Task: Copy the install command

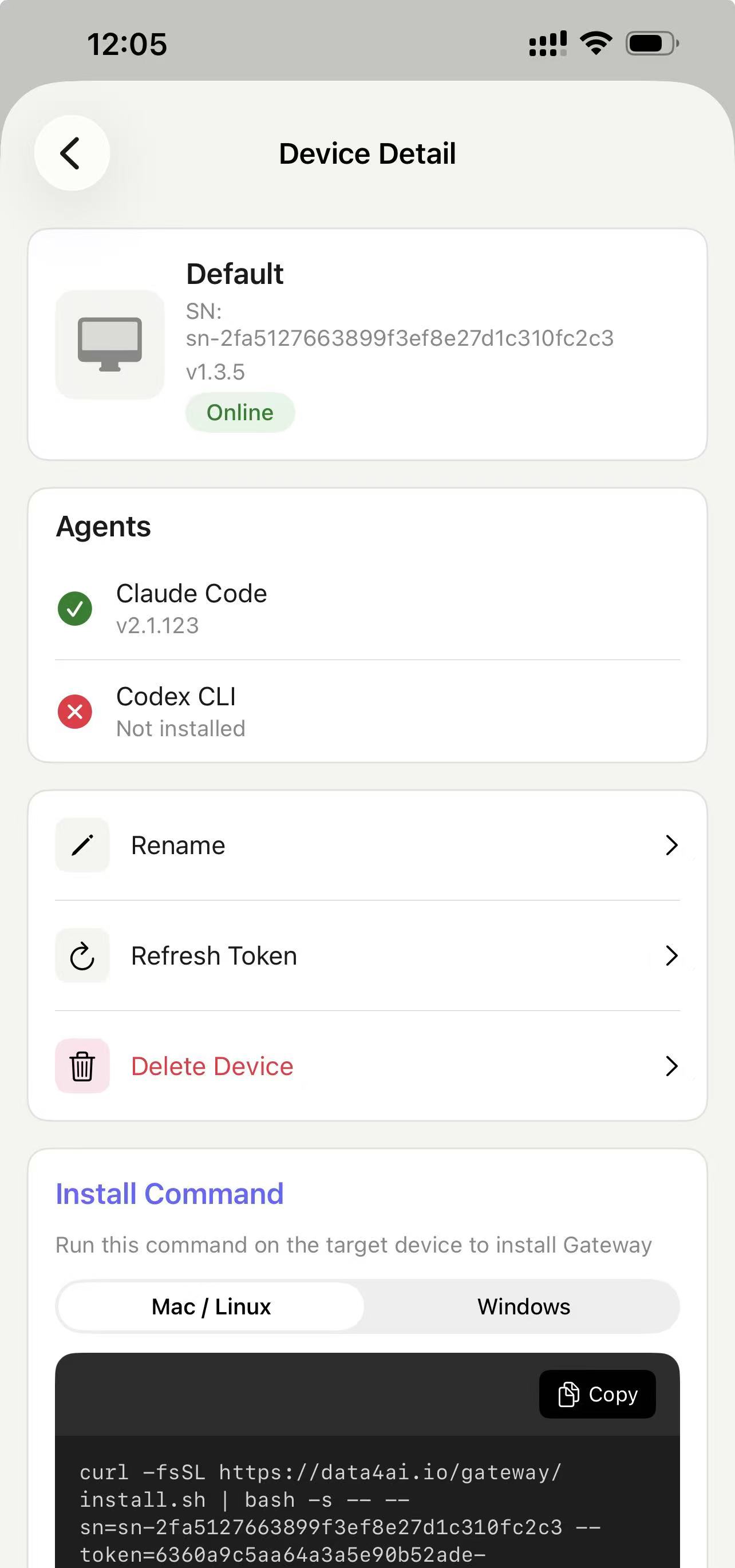Action: [597, 1394]
